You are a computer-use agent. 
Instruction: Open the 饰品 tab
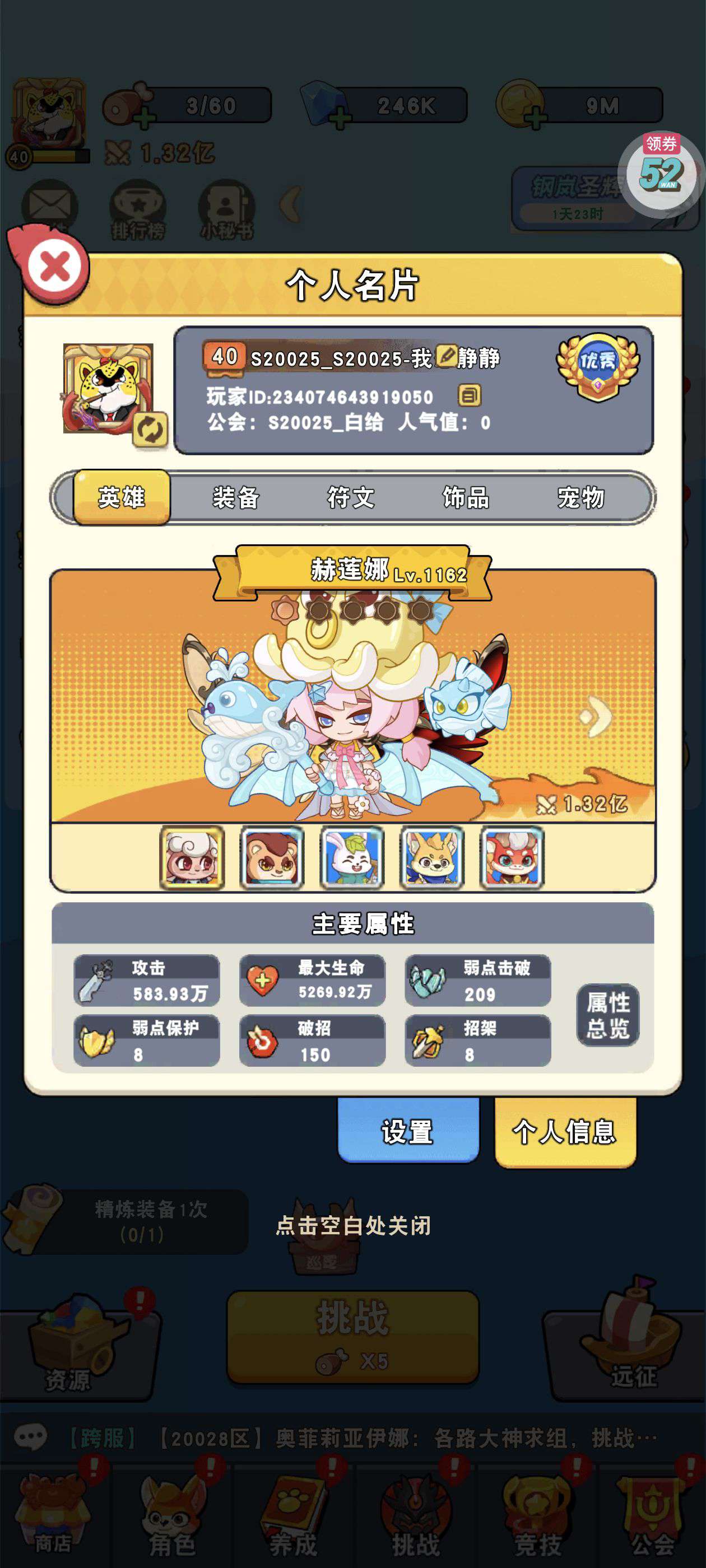tap(466, 497)
